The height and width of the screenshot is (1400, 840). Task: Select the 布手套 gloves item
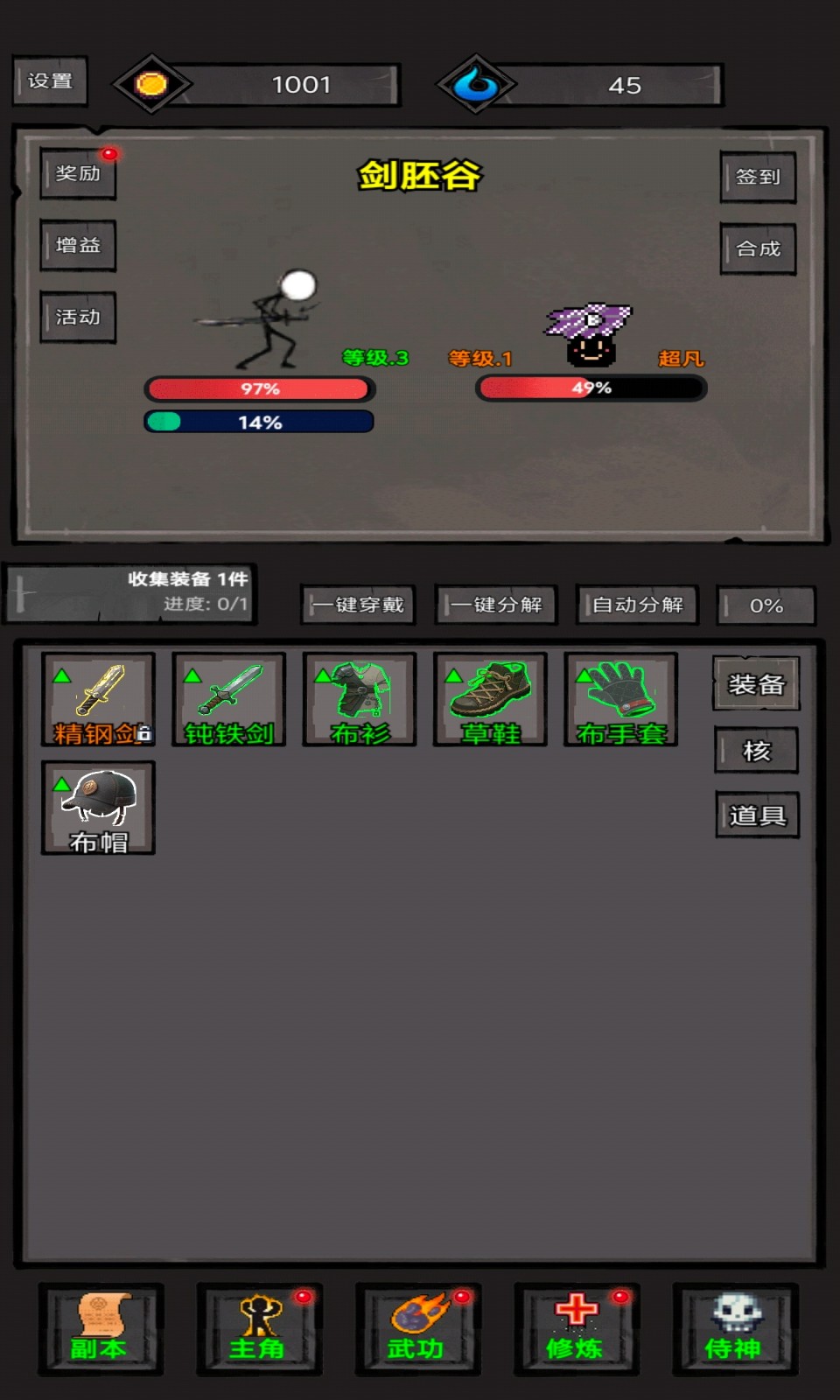[621, 700]
